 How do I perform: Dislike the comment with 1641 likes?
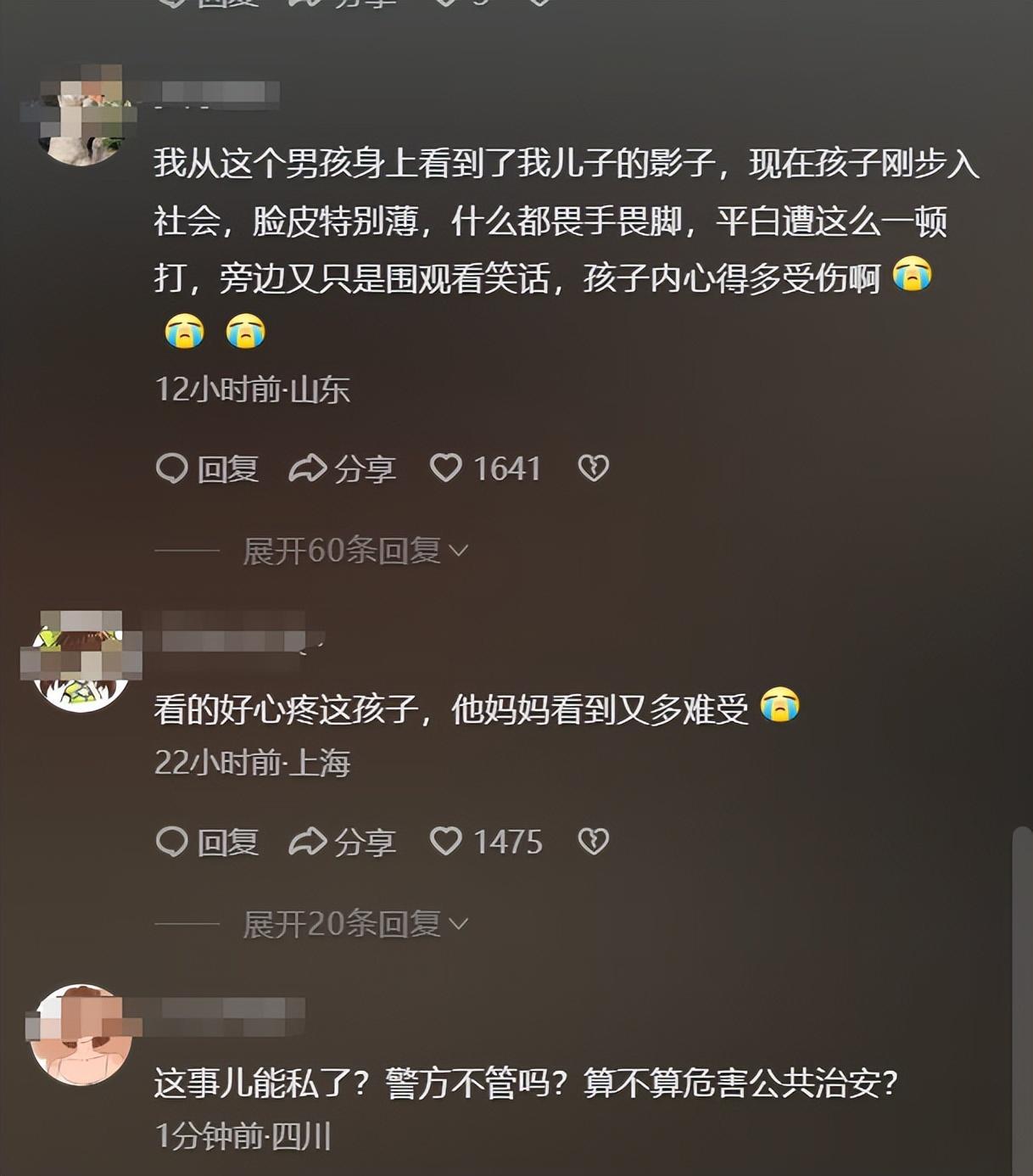point(593,468)
